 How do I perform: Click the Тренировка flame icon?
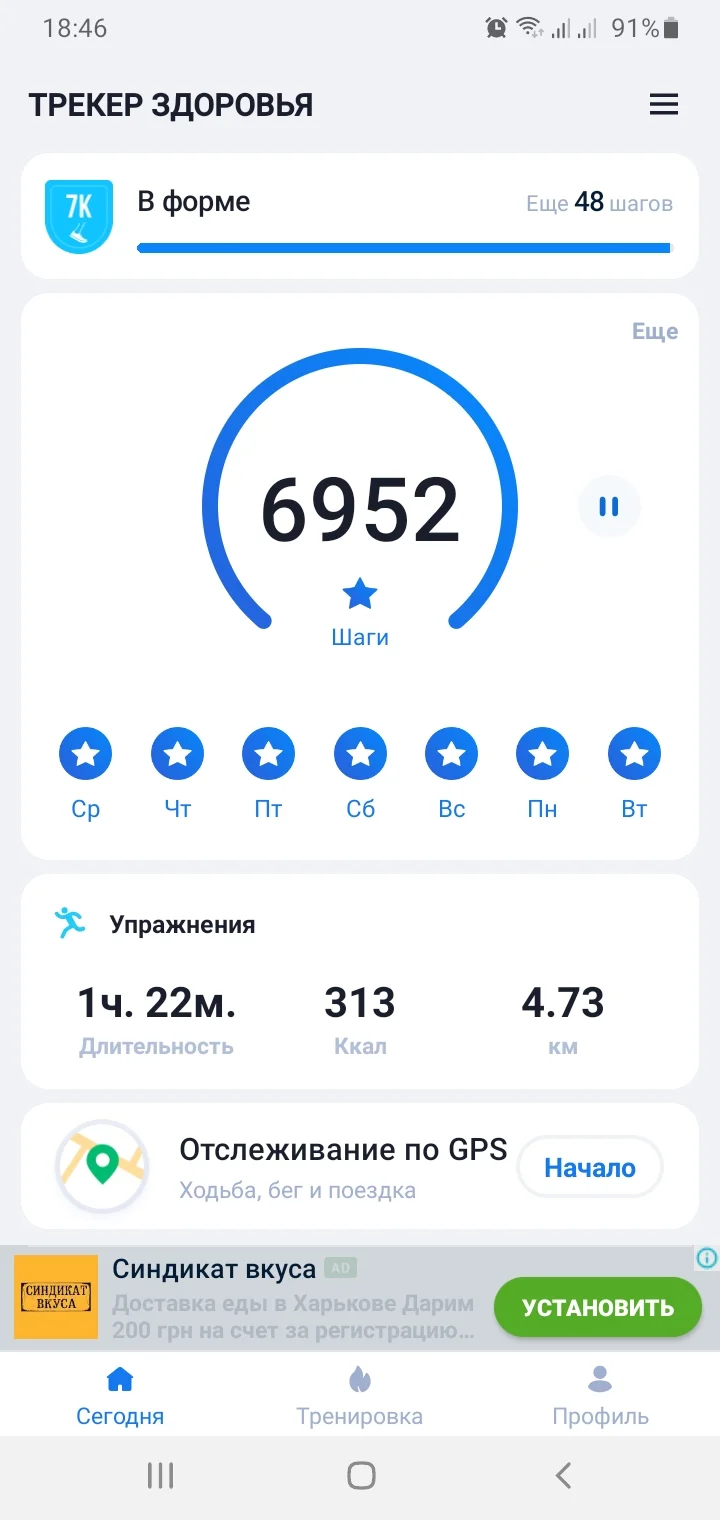click(359, 1378)
